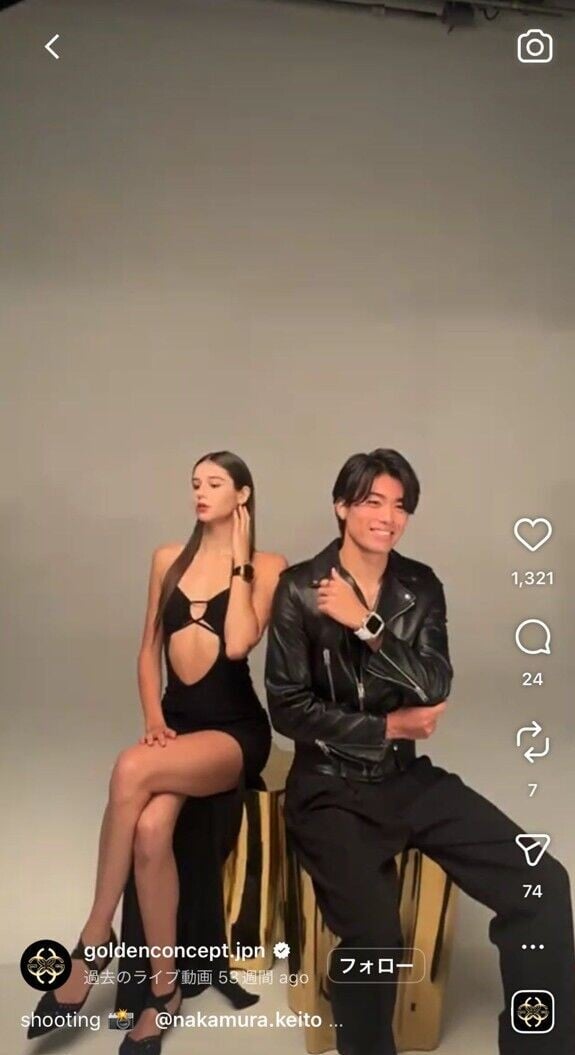This screenshot has height=1055, width=575.
Task: Open the three-dot more options
Action: click(x=533, y=947)
